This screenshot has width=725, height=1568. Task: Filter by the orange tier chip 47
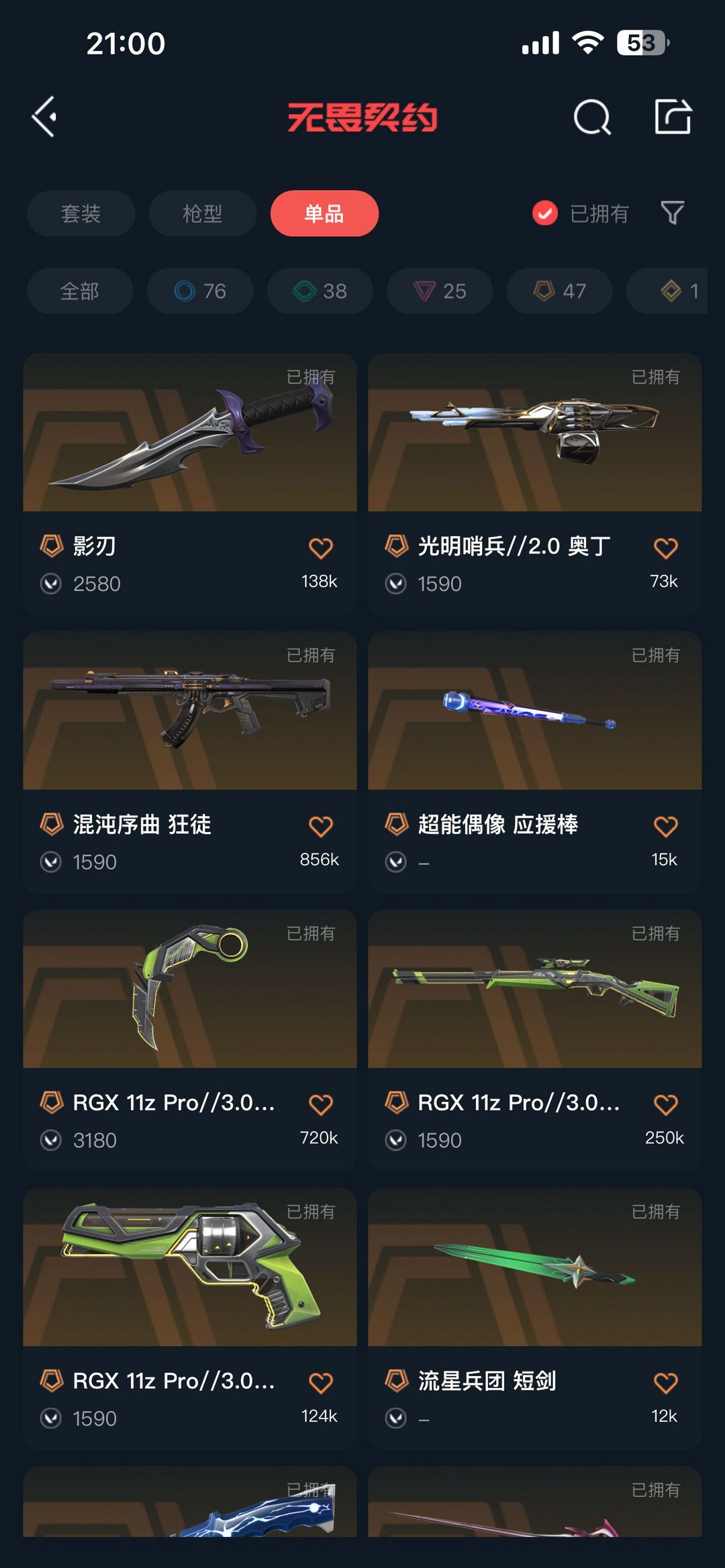coord(559,291)
